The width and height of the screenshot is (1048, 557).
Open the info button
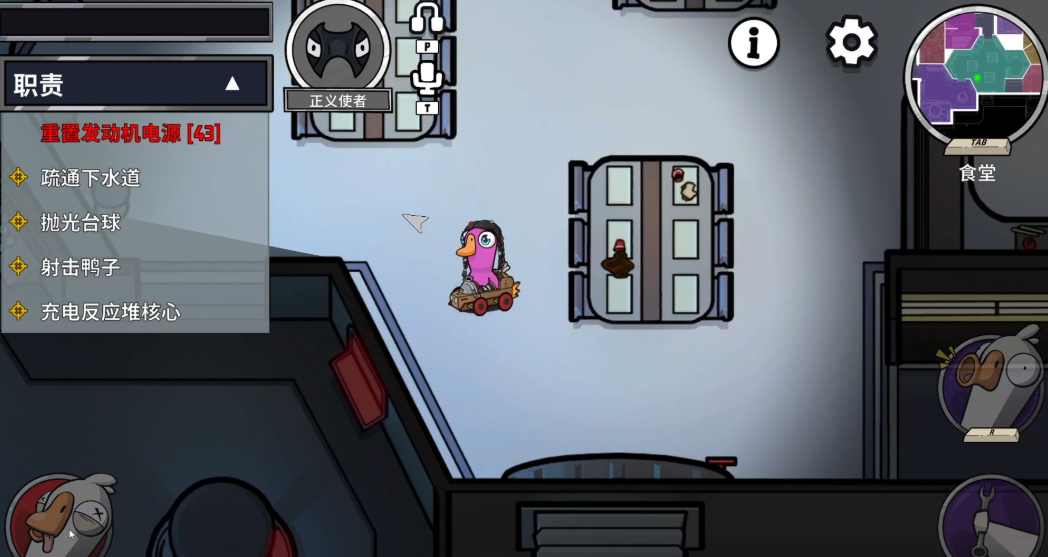(x=753, y=43)
